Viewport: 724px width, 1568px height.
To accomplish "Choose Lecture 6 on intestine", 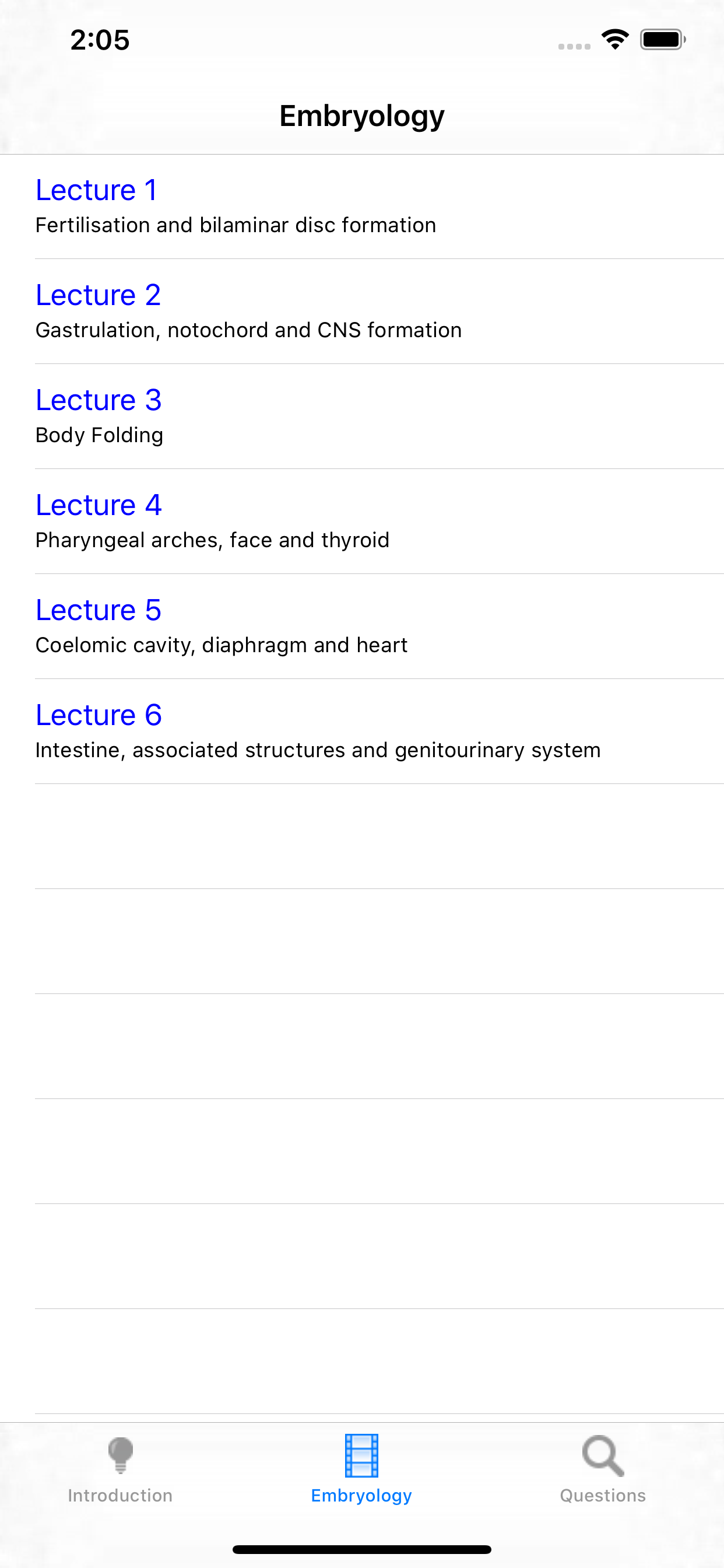I will click(361, 731).
